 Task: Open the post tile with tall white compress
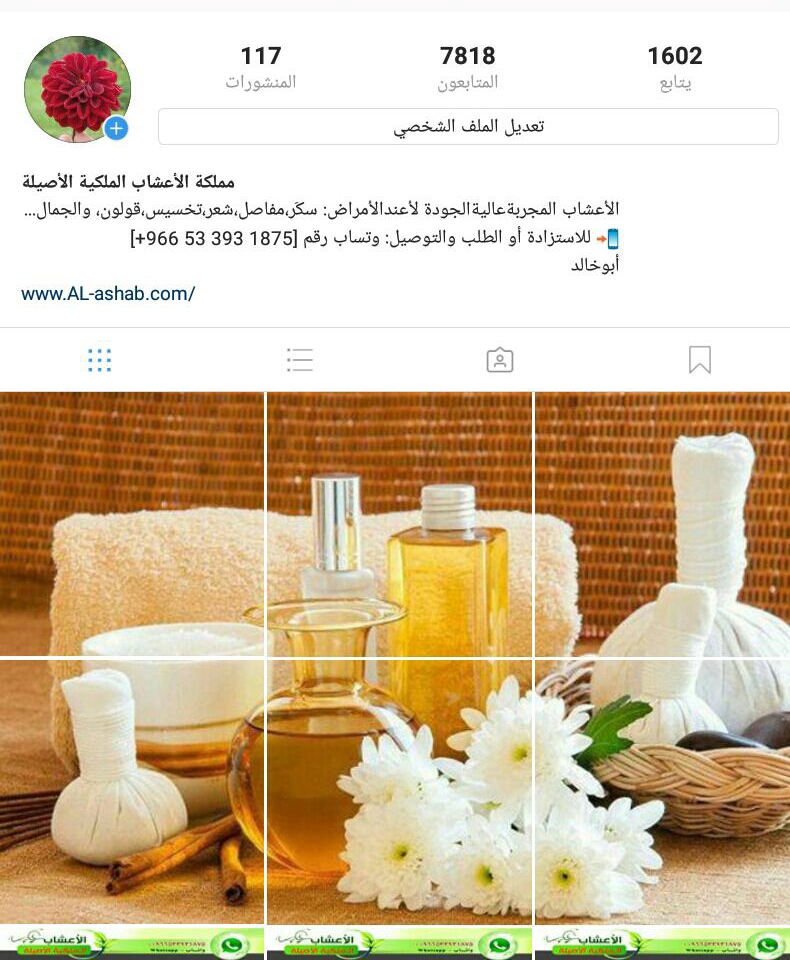pos(662,523)
